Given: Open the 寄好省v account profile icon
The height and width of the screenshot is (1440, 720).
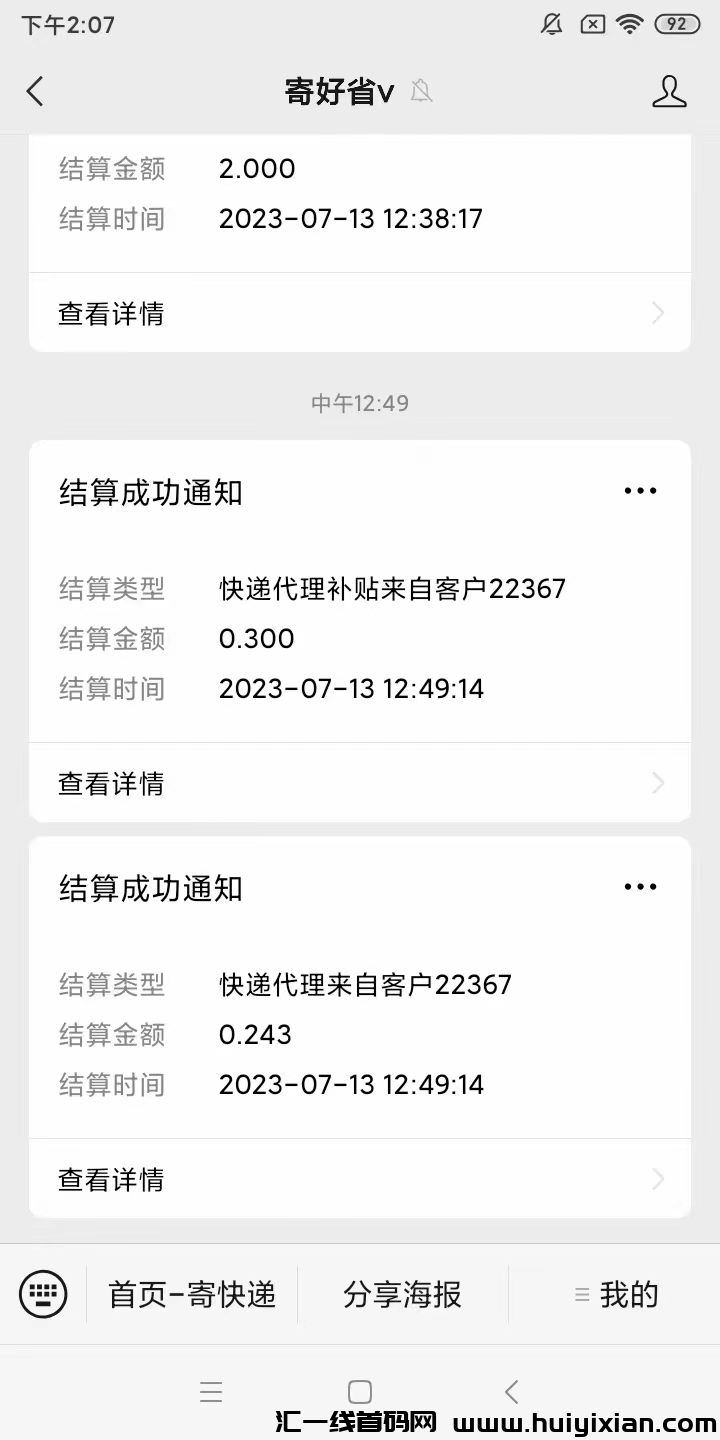Looking at the screenshot, I should click(669, 92).
